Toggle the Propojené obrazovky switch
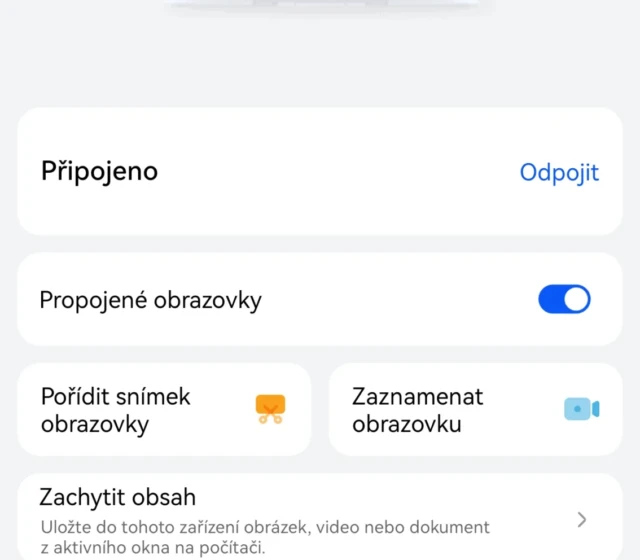Screen dimensions: 640x560 [564, 299]
